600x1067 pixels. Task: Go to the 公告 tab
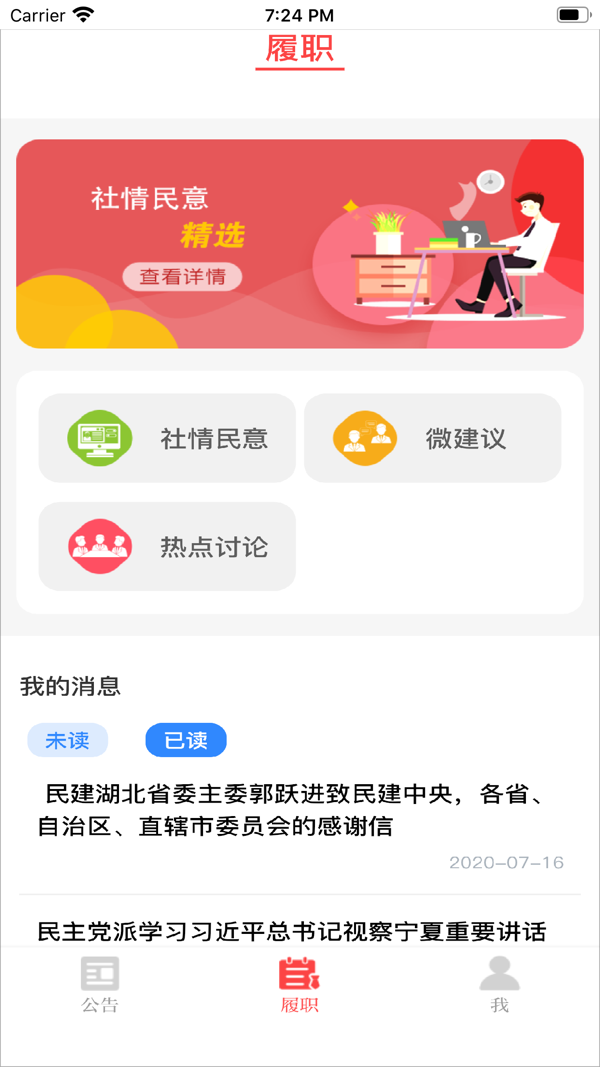click(x=100, y=984)
